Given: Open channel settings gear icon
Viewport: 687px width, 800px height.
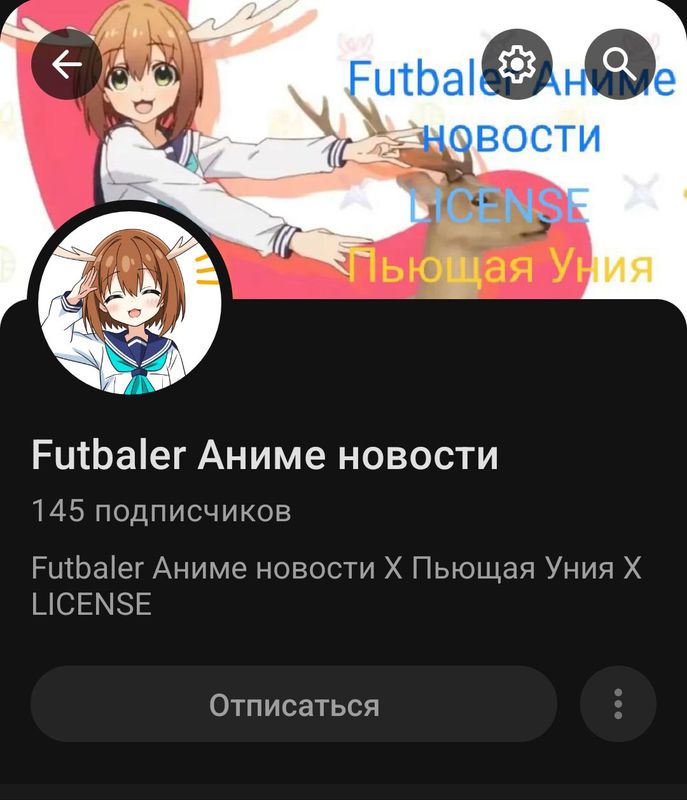Looking at the screenshot, I should [517, 64].
